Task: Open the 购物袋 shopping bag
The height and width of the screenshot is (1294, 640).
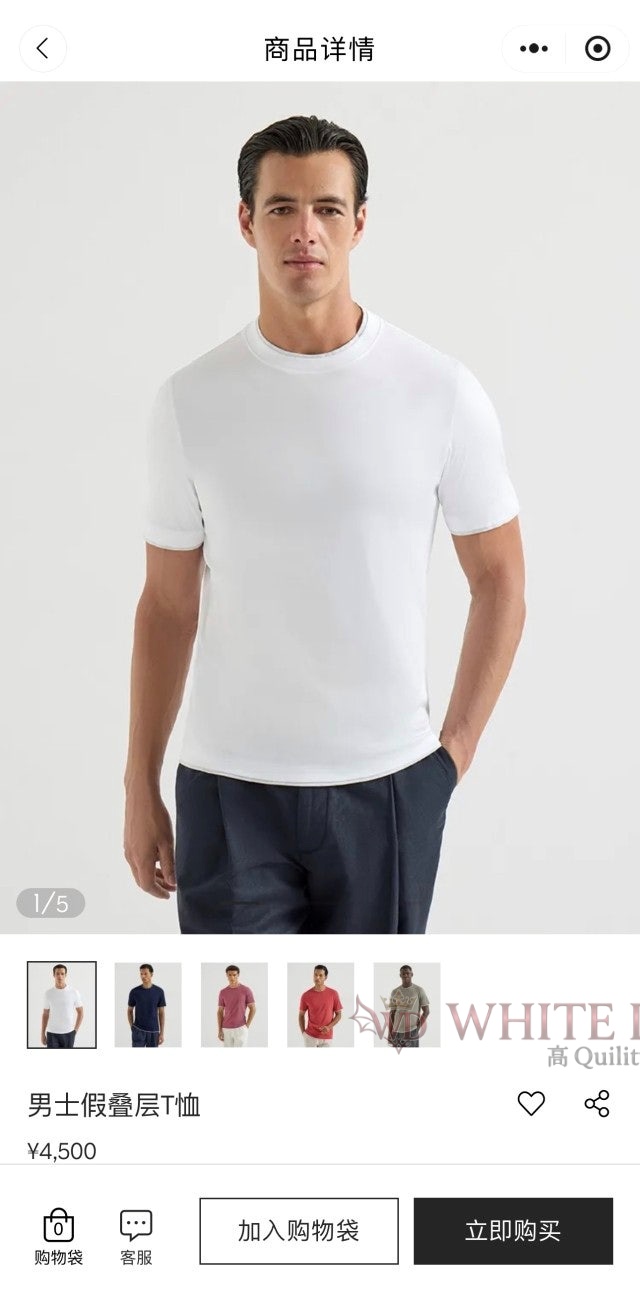Action: tap(58, 1236)
